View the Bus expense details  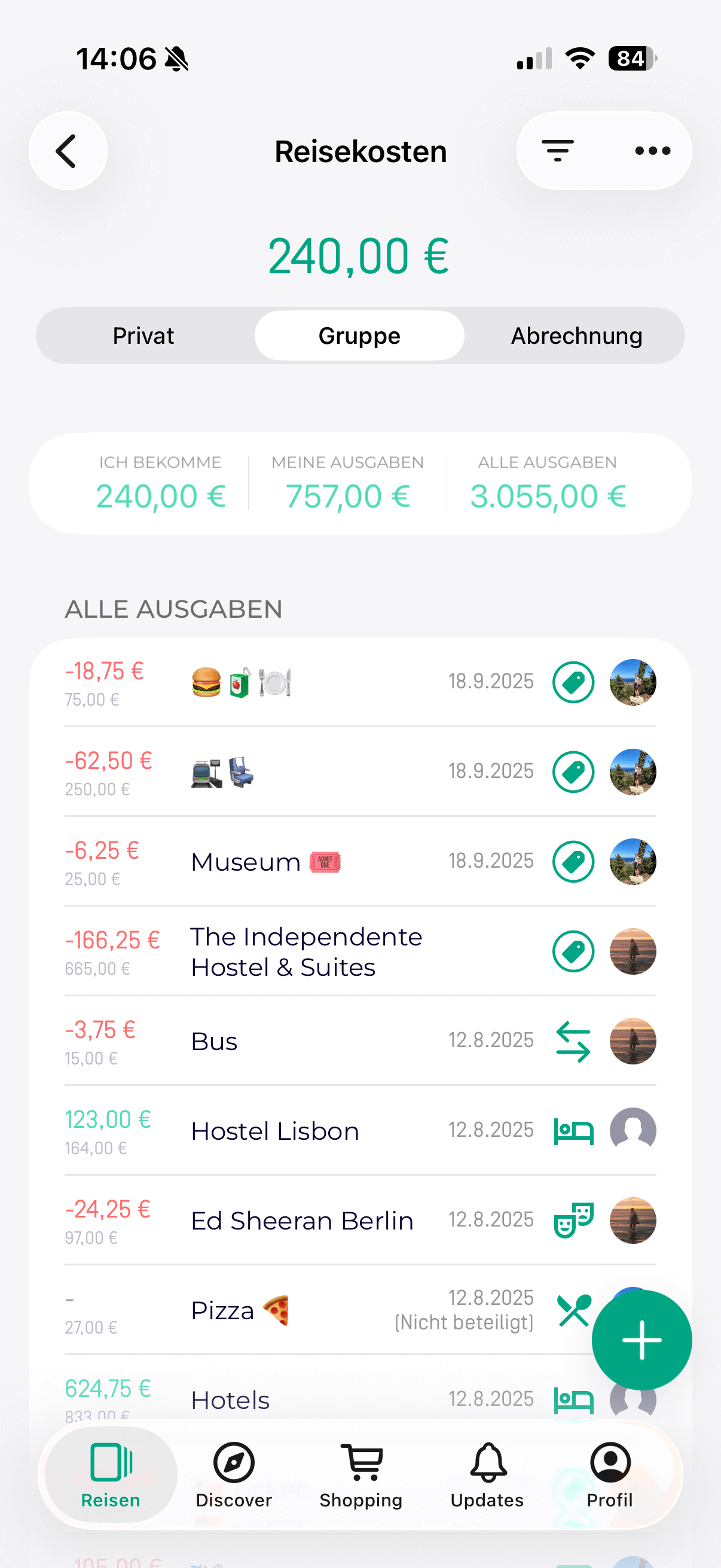pos(304,1042)
